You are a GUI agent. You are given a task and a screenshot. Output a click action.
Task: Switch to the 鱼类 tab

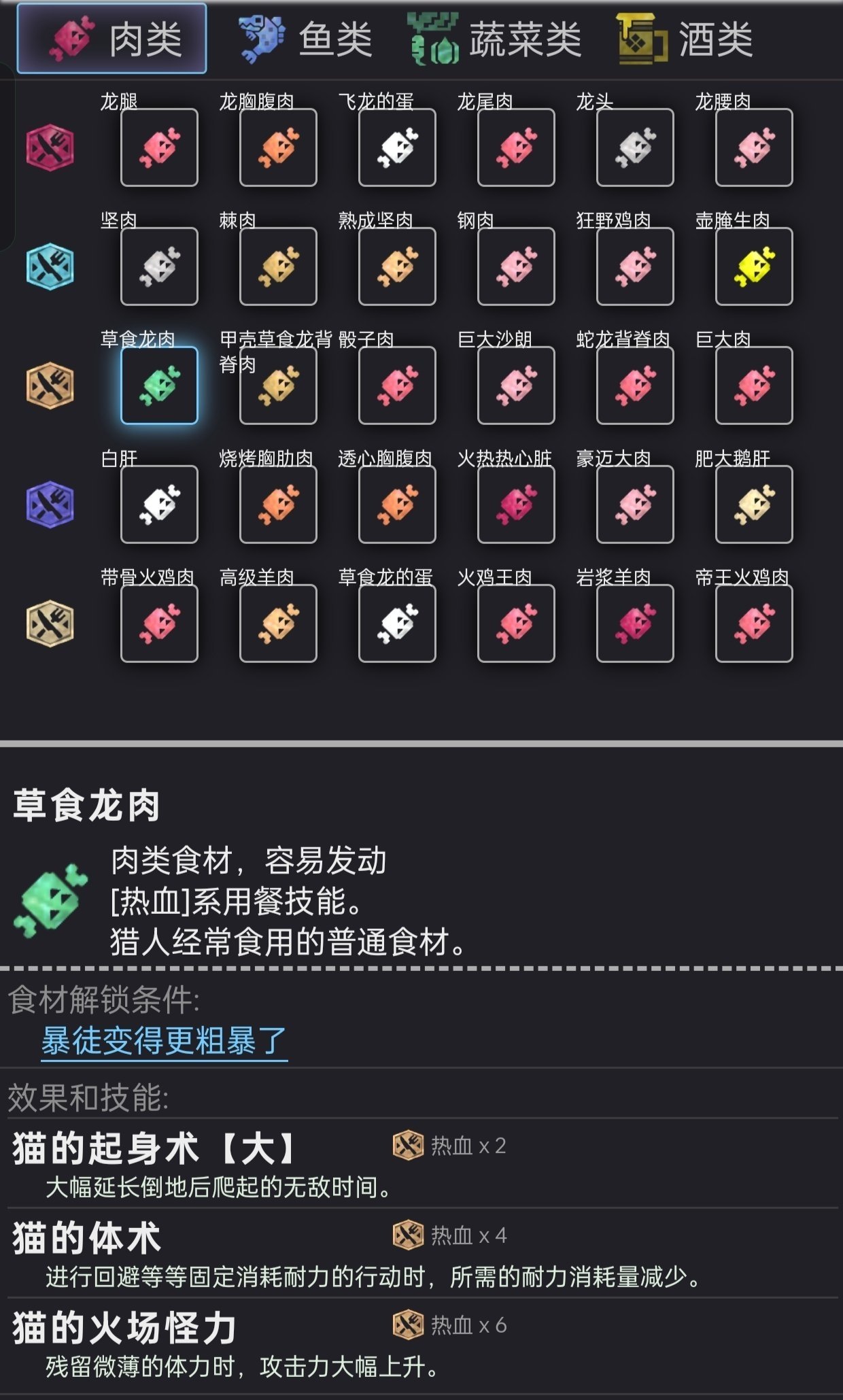coord(306,39)
